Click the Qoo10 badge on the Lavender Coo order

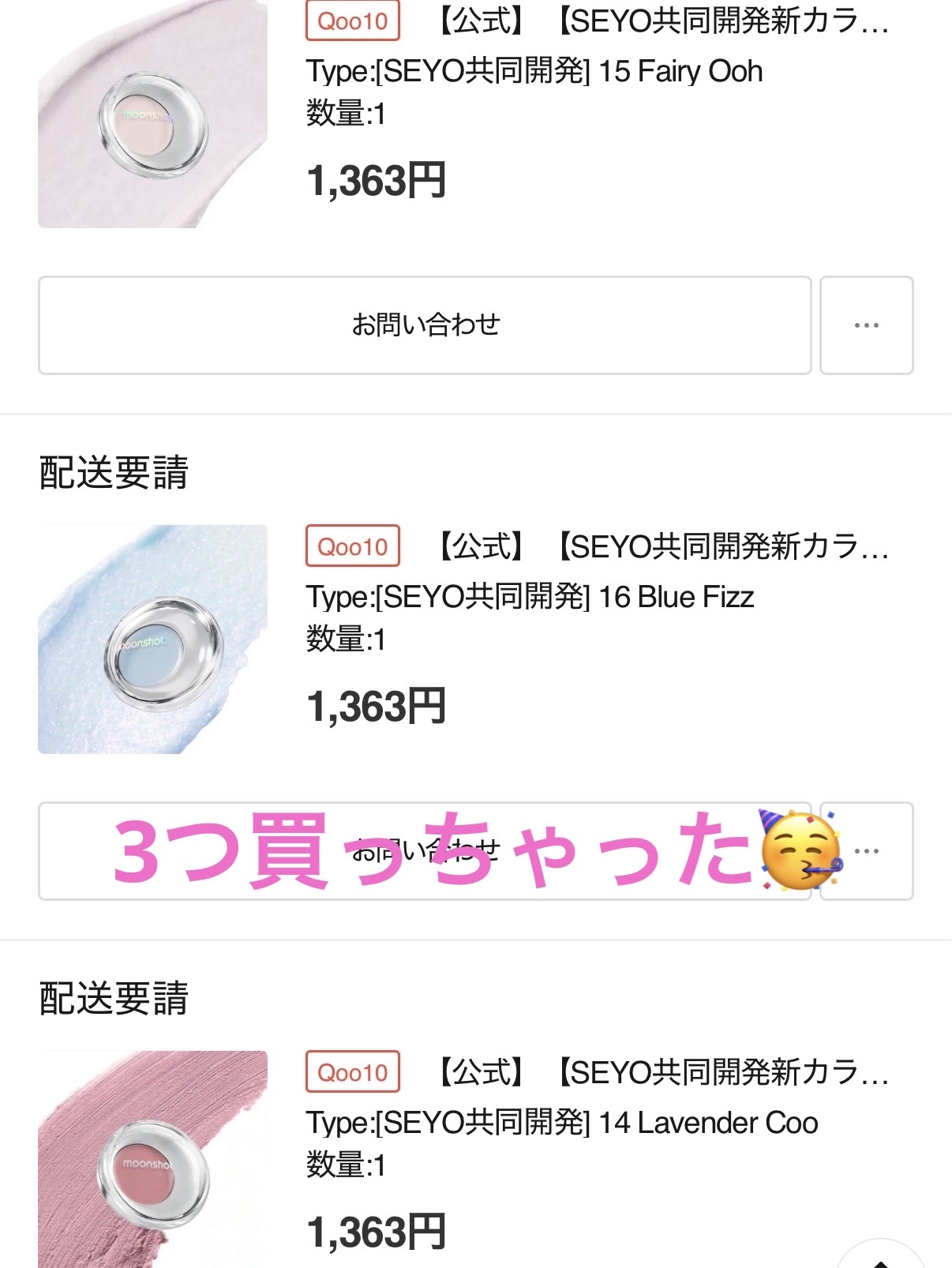(352, 1074)
